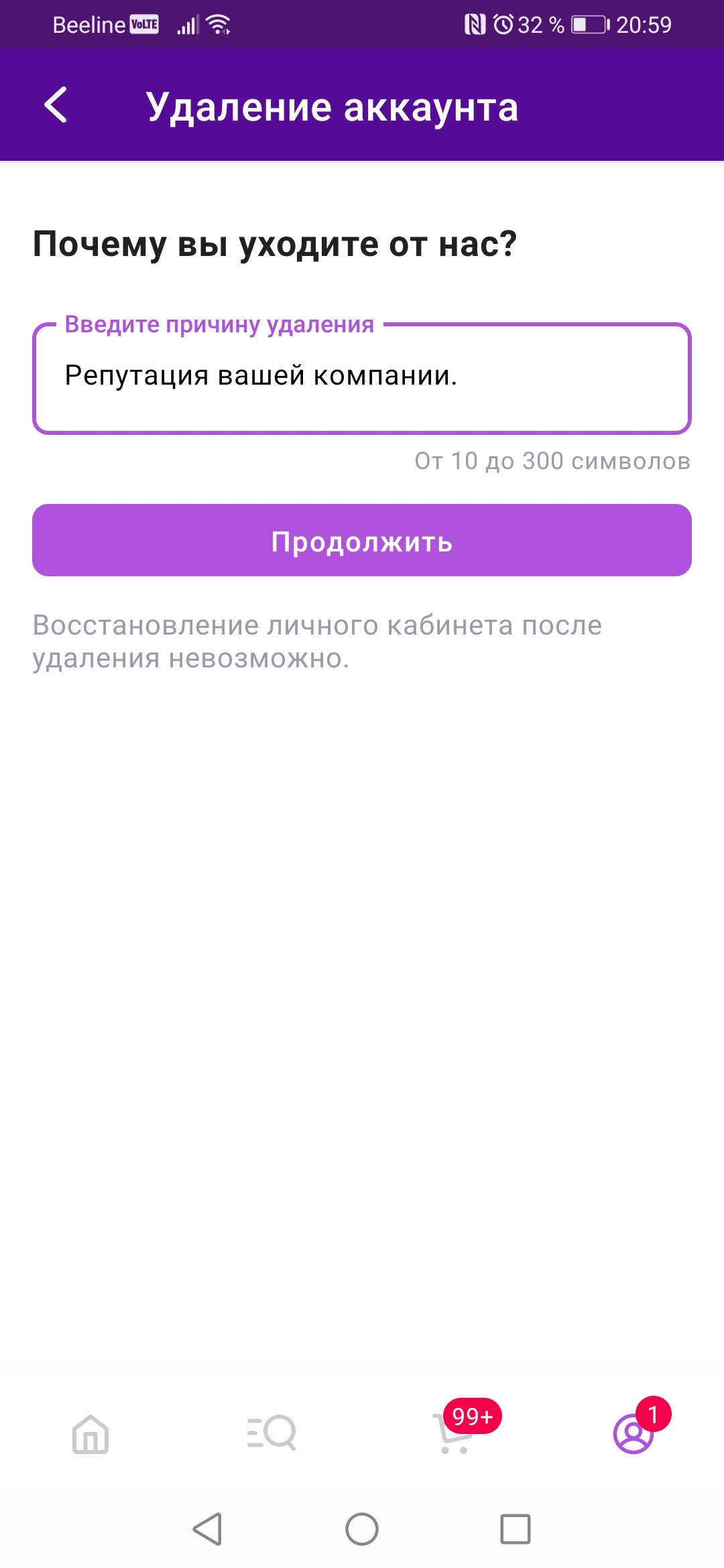Edit the account deletion reason field
The width and height of the screenshot is (724, 1568).
[362, 378]
